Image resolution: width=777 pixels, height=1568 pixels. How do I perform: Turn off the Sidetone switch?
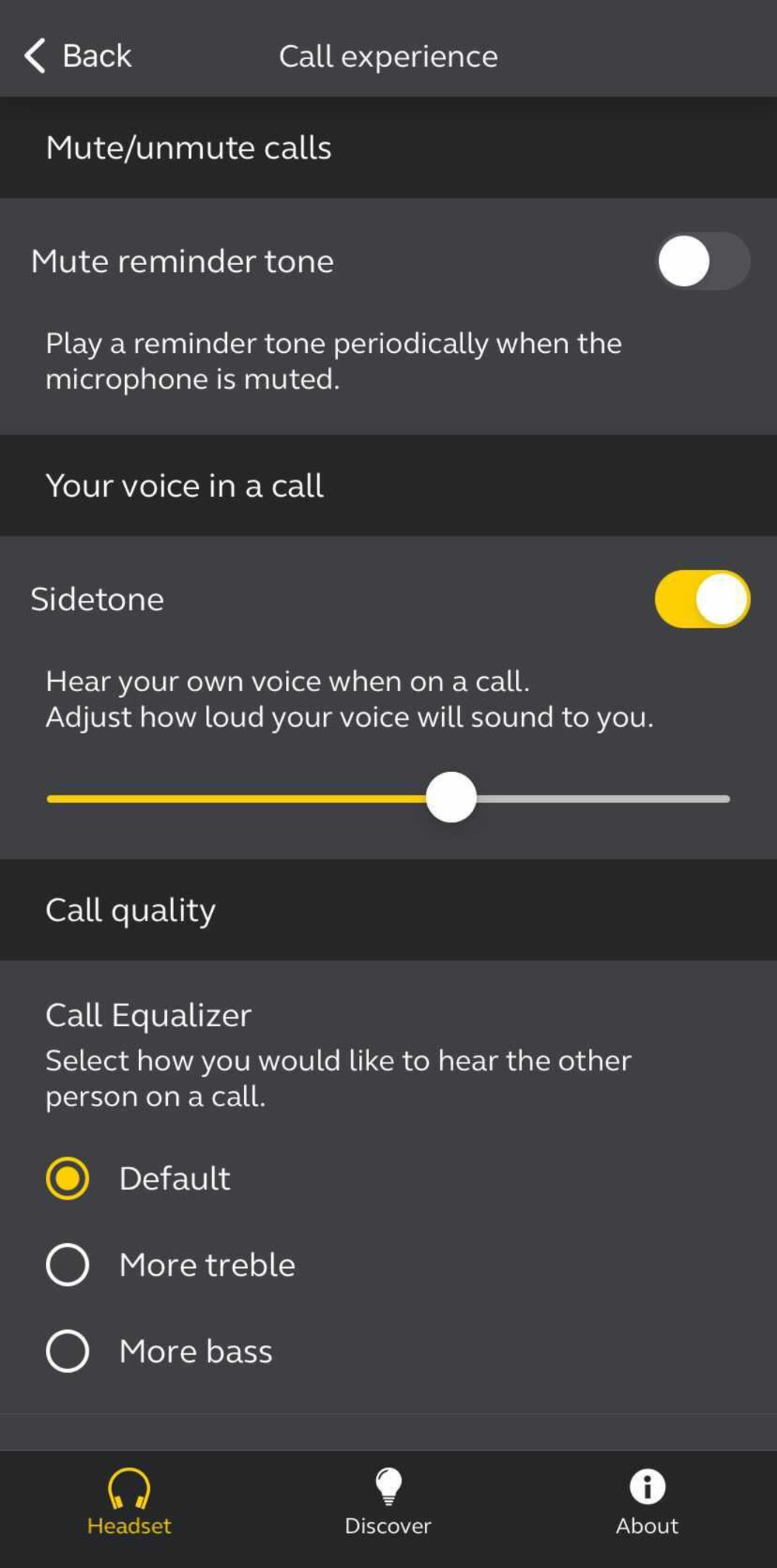[x=702, y=599]
